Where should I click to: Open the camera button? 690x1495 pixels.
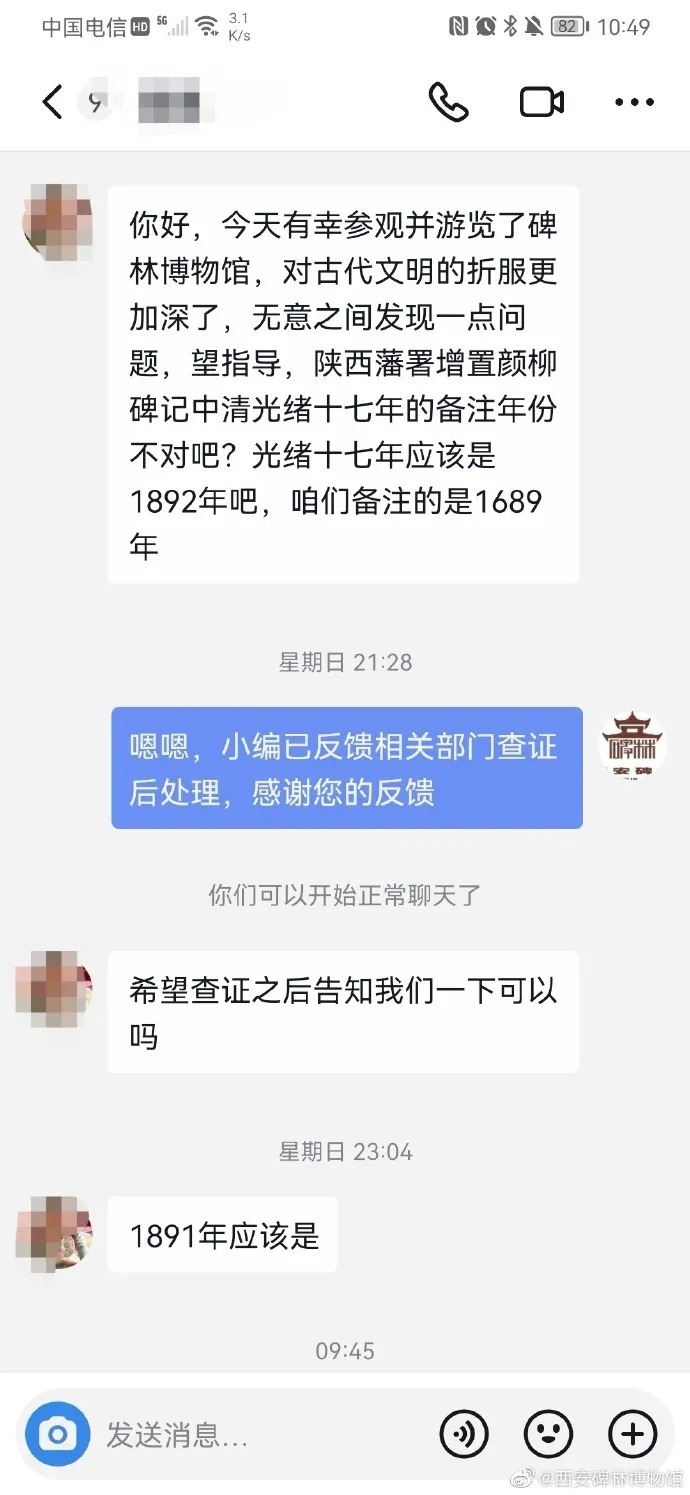point(58,1436)
